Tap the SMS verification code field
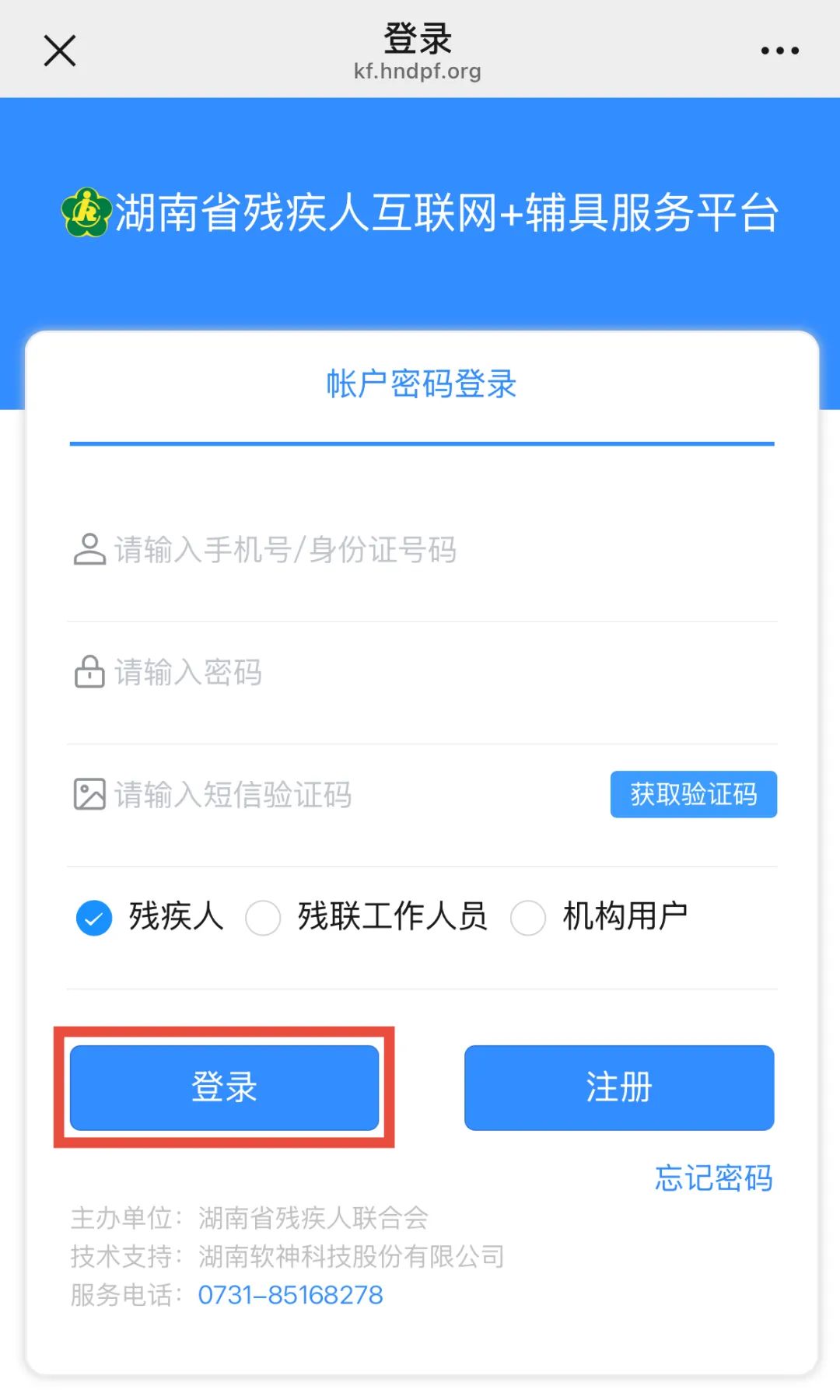The image size is (840, 1400). [334, 795]
